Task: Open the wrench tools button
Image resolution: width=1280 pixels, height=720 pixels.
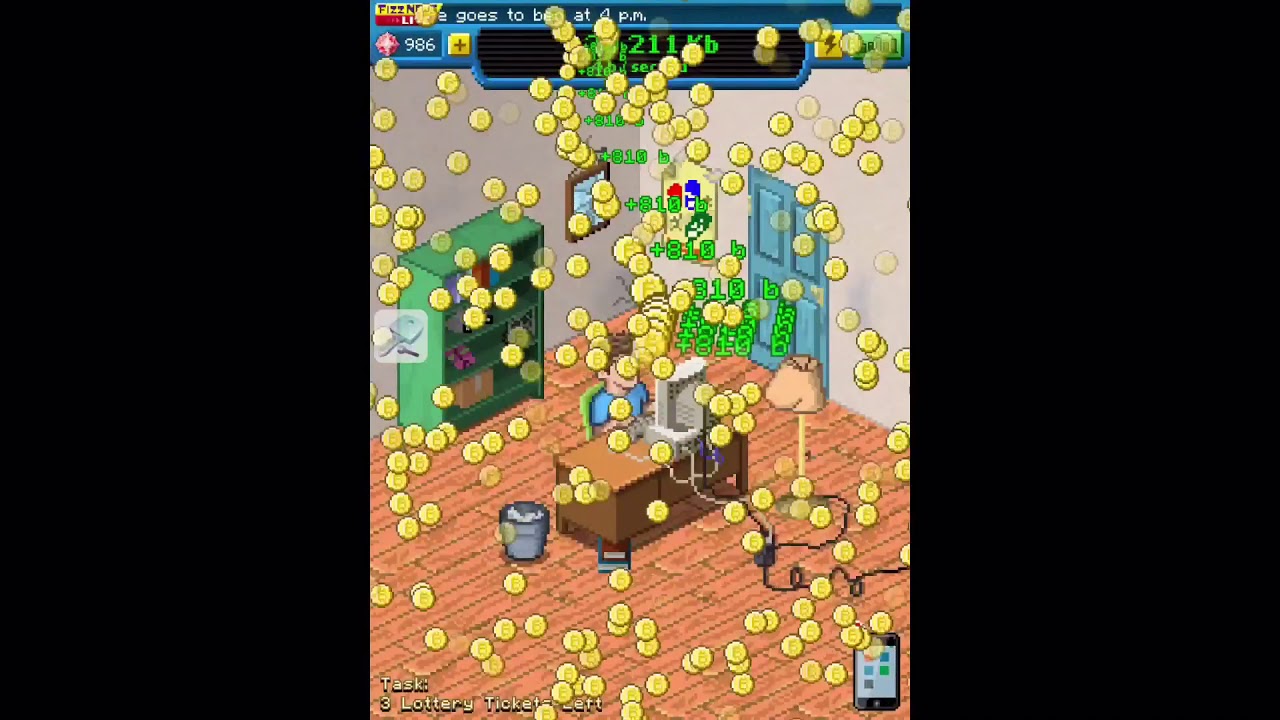Action: 401,336
